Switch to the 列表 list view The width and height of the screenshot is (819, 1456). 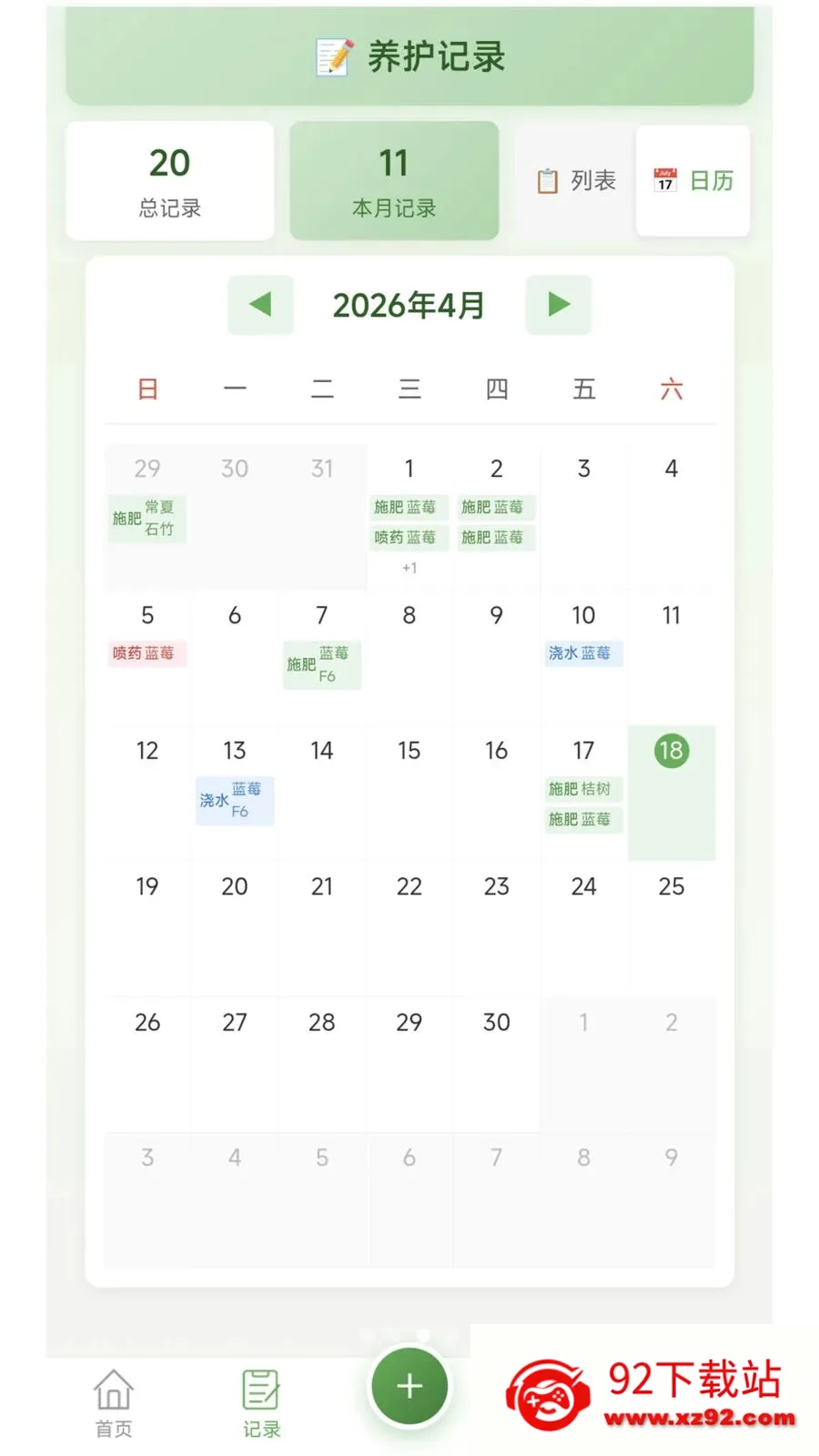click(576, 181)
